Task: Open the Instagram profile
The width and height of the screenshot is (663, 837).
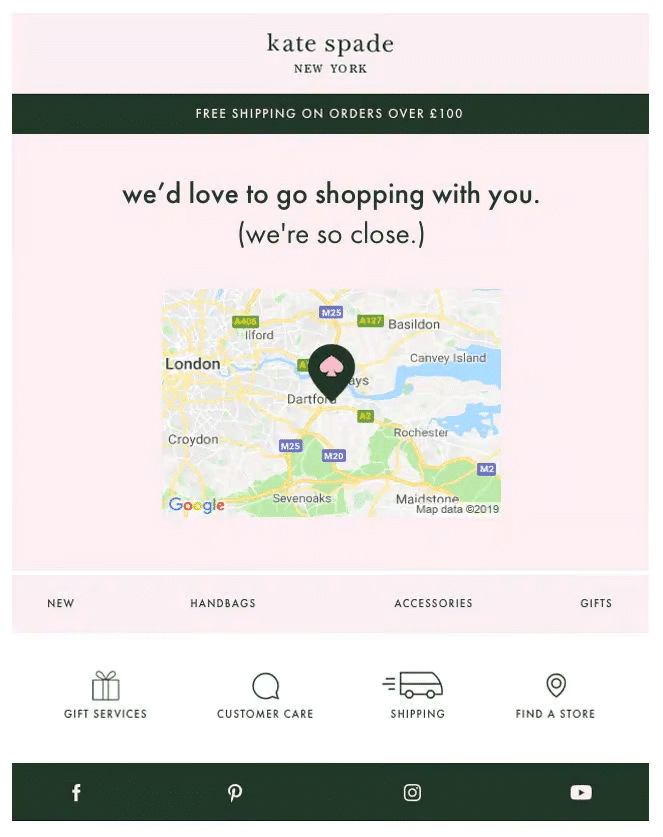Action: (412, 793)
